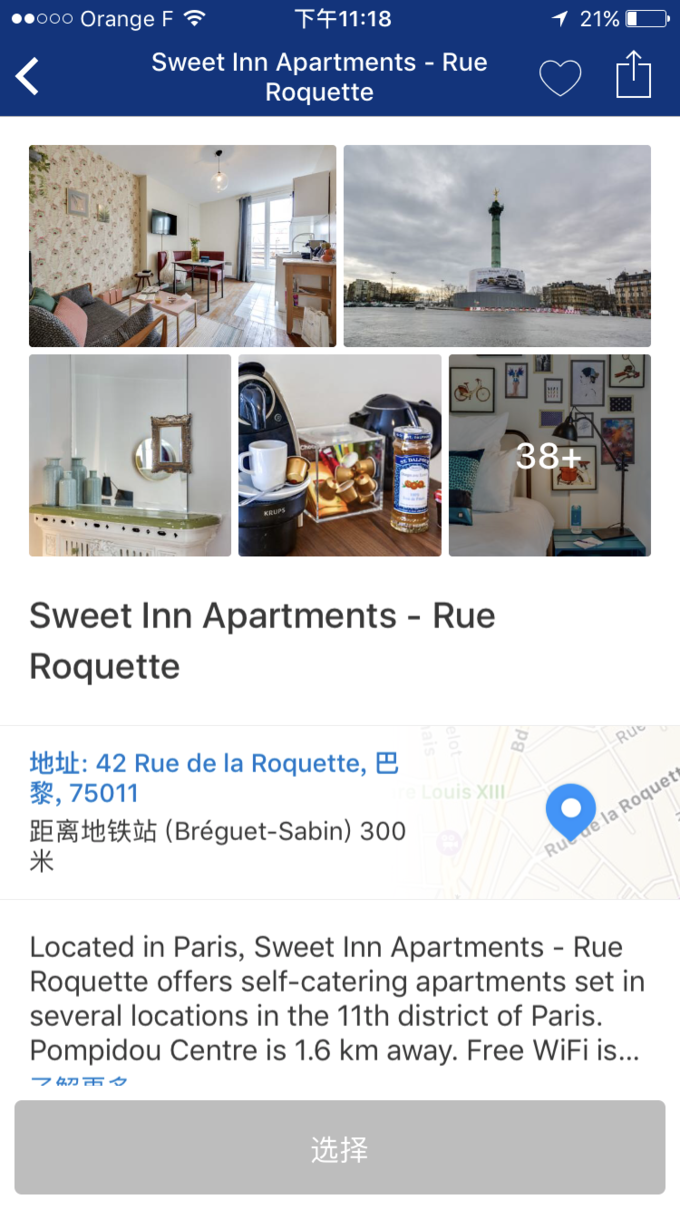Open the 42 Rue de la Roquette address
Screen dimensions: 680x1209
[x=214, y=778]
